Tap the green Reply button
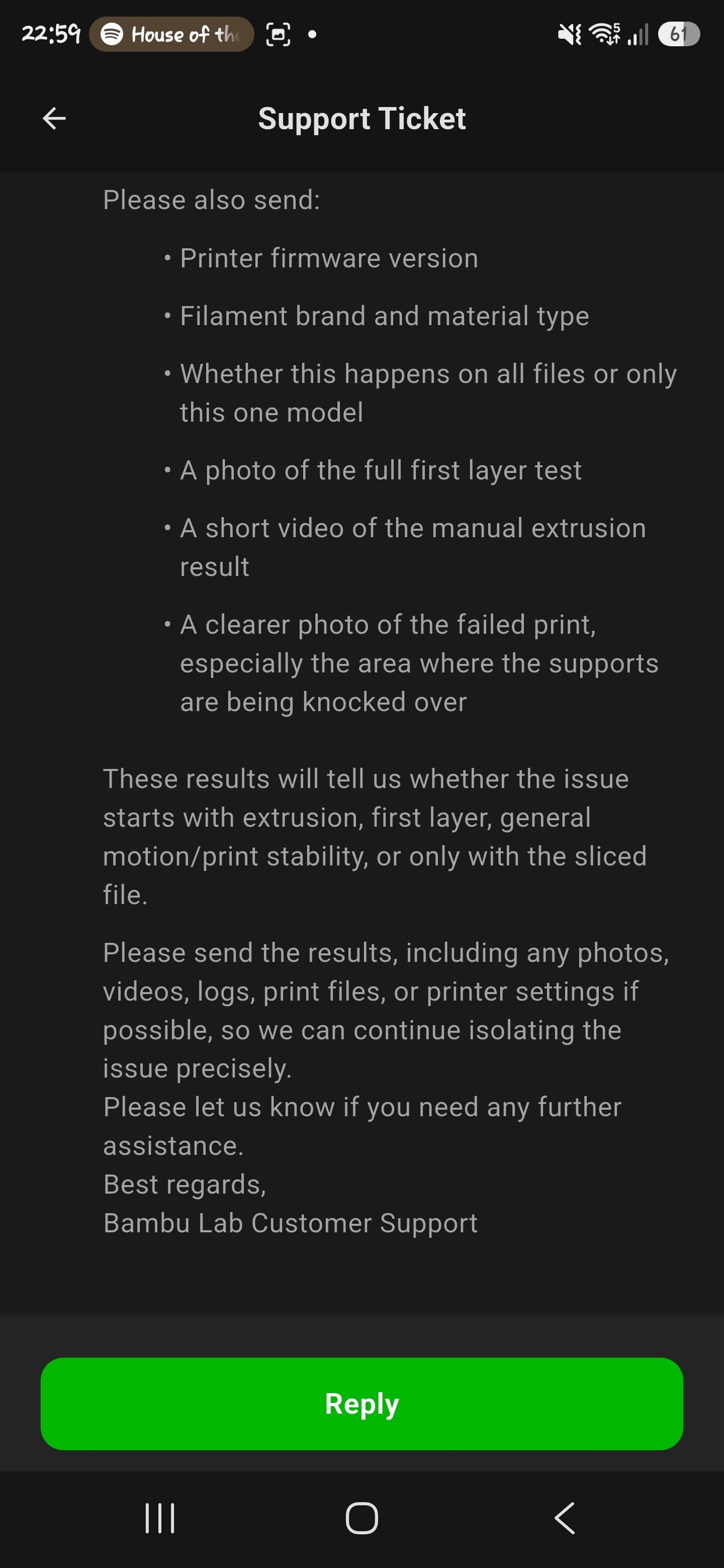Screen dimensions: 724x1568 (361, 1404)
